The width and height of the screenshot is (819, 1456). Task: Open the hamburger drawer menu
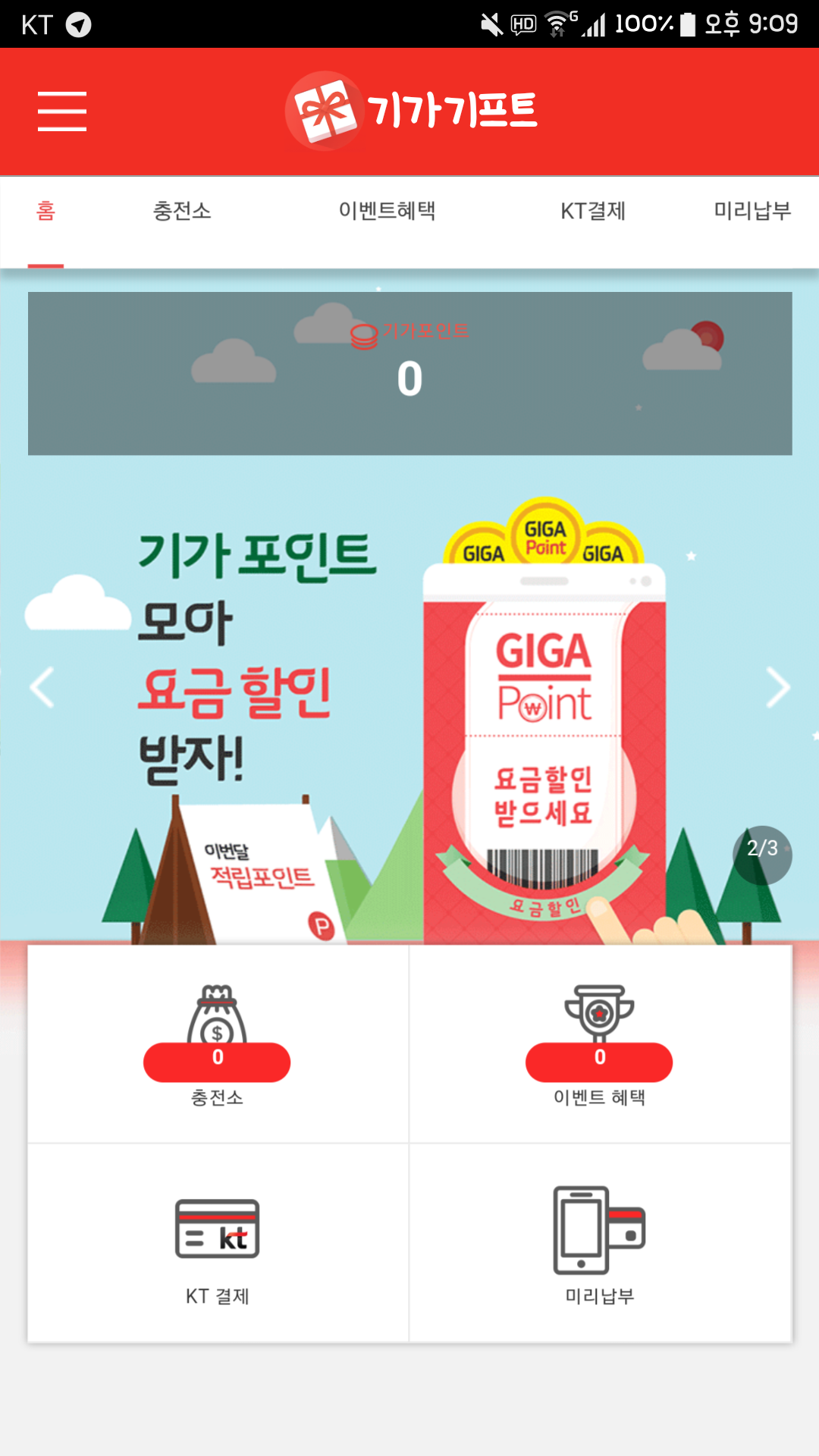[62, 111]
